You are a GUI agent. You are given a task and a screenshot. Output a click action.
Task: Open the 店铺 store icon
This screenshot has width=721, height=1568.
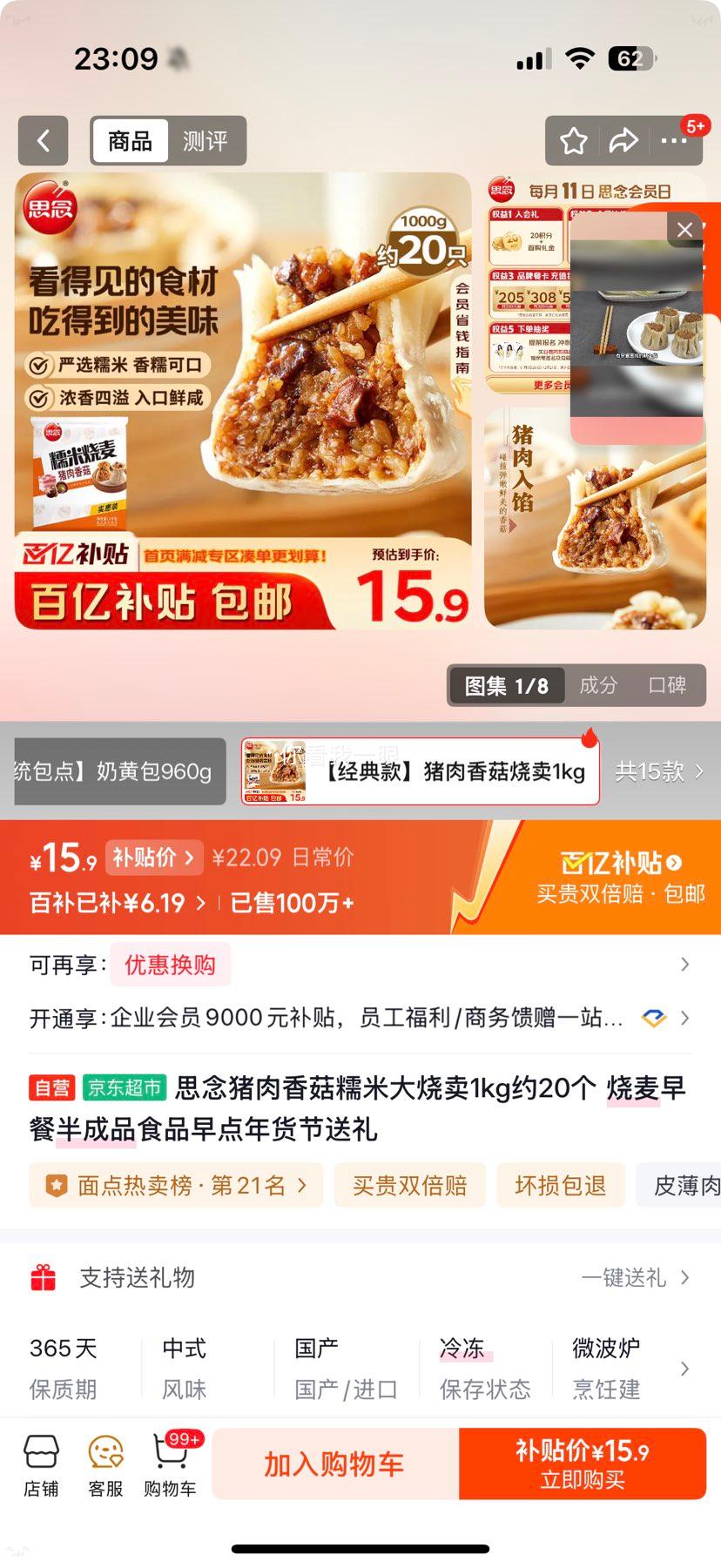click(42, 1463)
